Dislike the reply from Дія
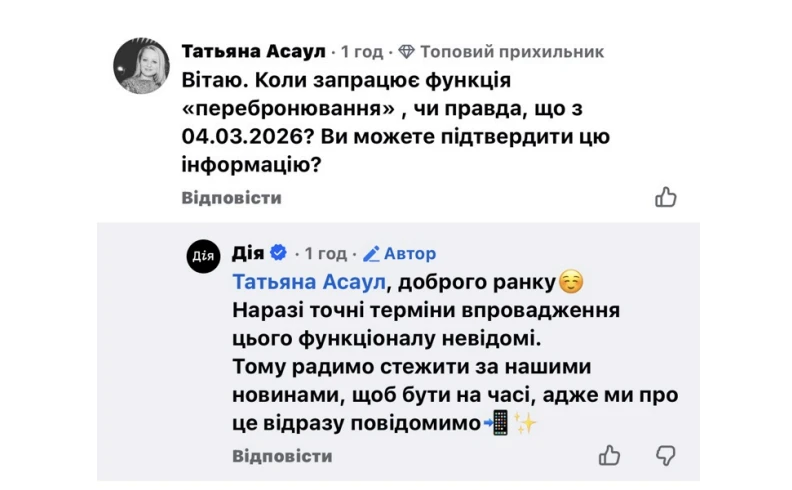This screenshot has width=792, height=490. 665,456
